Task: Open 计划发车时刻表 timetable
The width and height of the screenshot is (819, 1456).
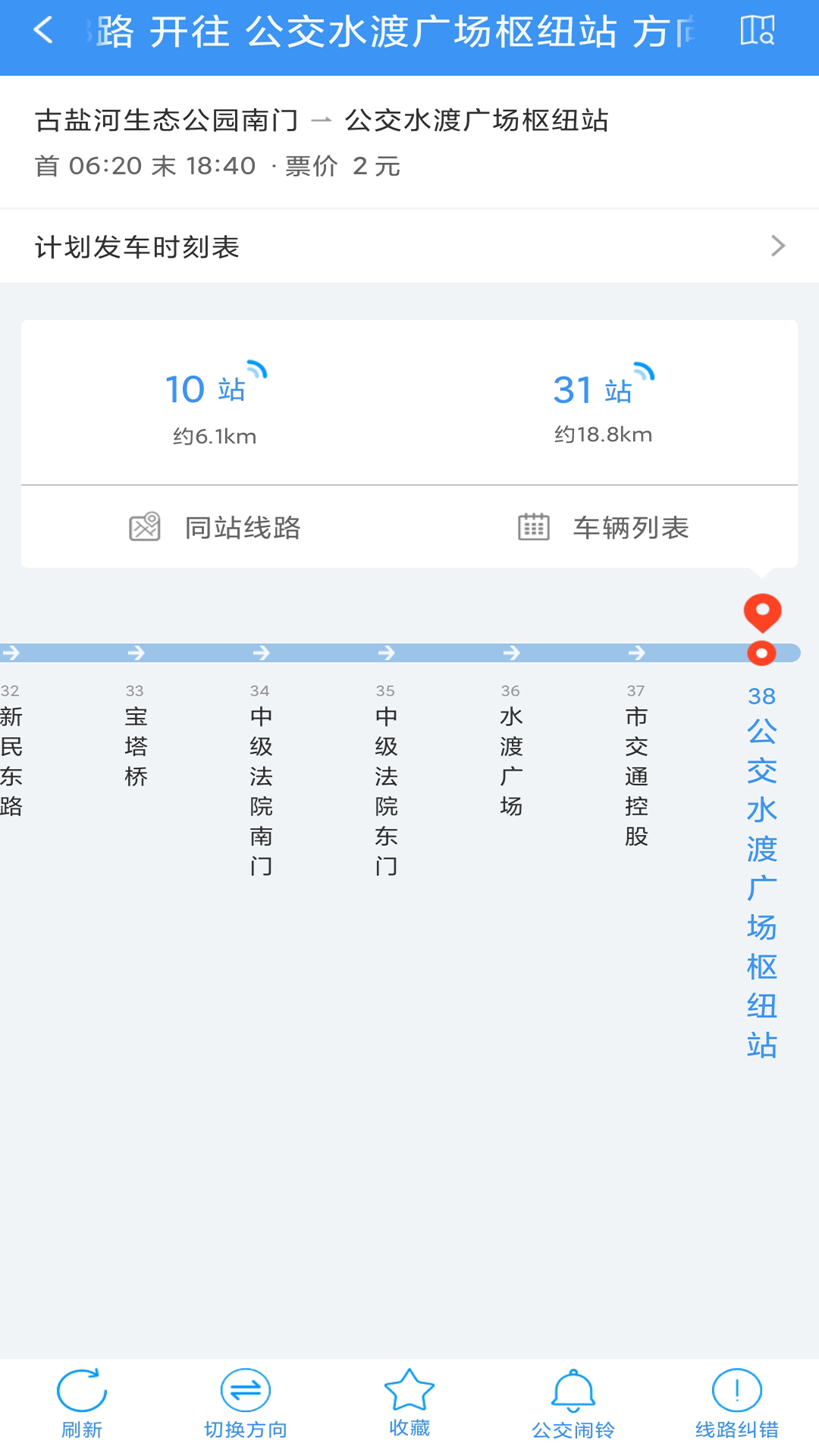Action: click(409, 246)
